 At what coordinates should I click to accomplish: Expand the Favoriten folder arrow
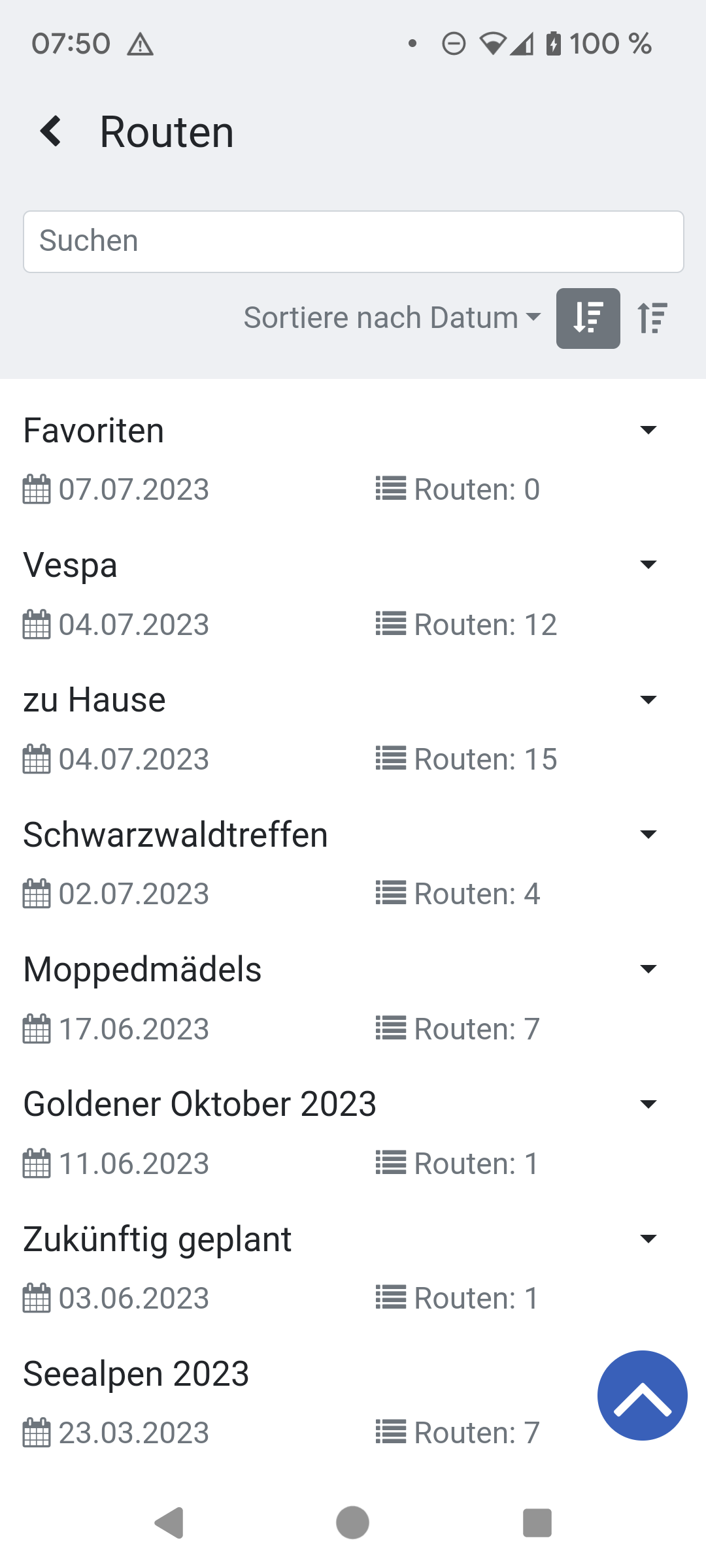click(648, 430)
